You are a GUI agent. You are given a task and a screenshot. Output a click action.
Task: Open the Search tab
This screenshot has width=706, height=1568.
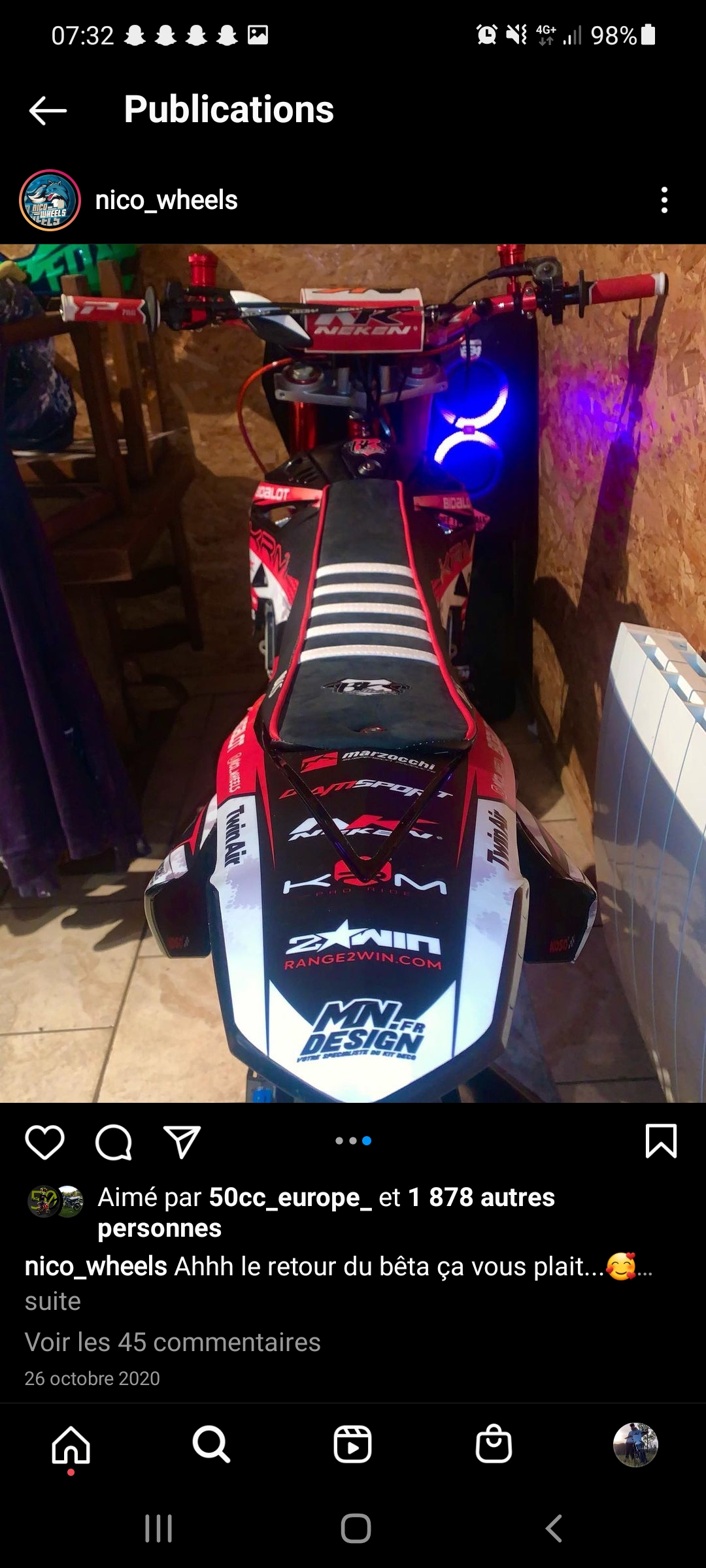pyautogui.click(x=211, y=1445)
